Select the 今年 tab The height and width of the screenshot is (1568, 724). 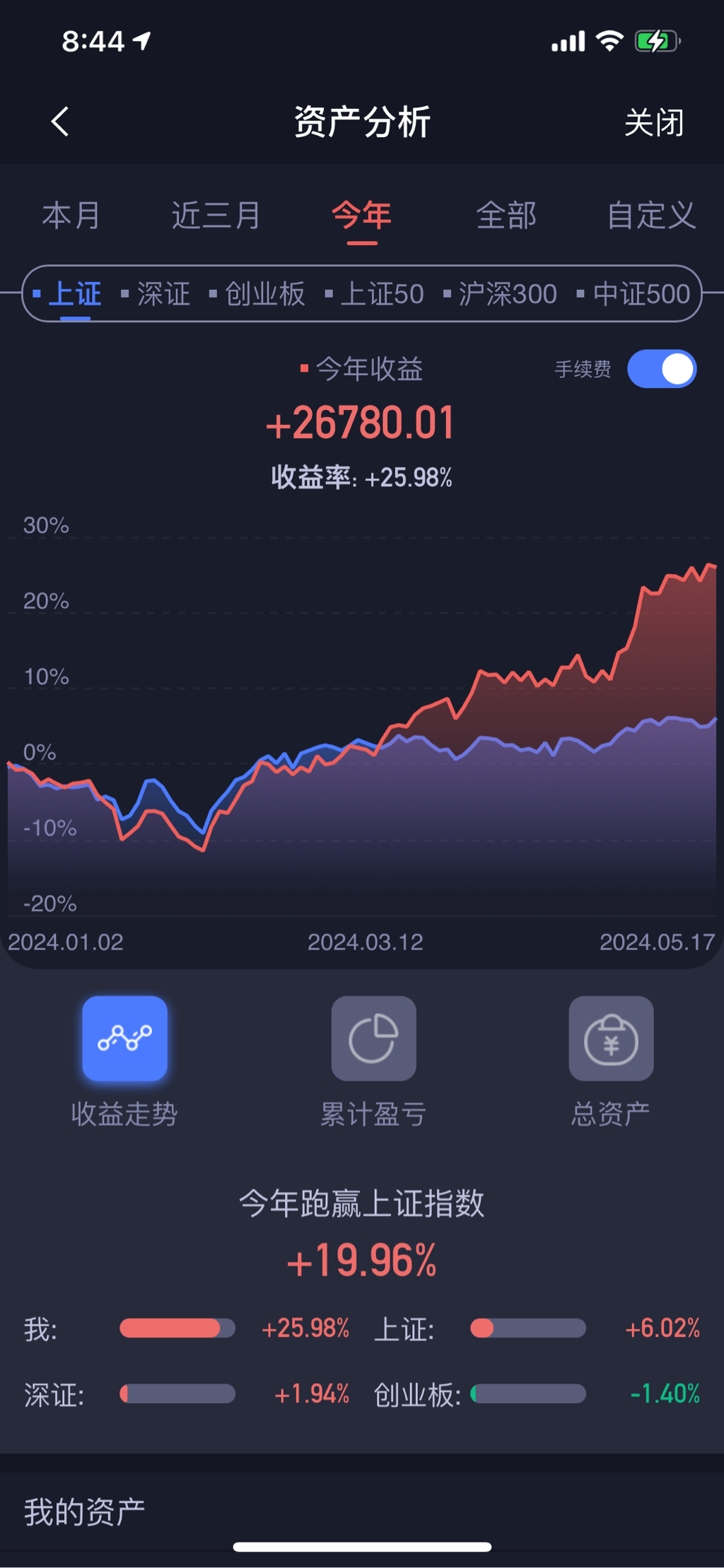[362, 215]
